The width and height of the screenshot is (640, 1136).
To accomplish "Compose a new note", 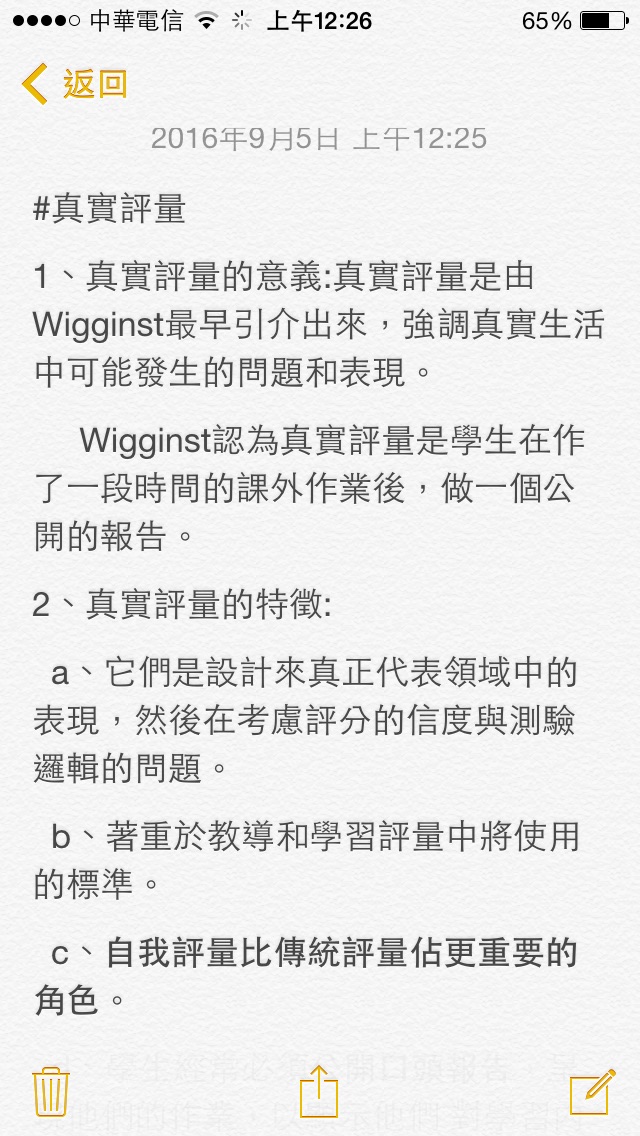I will tap(593, 1090).
